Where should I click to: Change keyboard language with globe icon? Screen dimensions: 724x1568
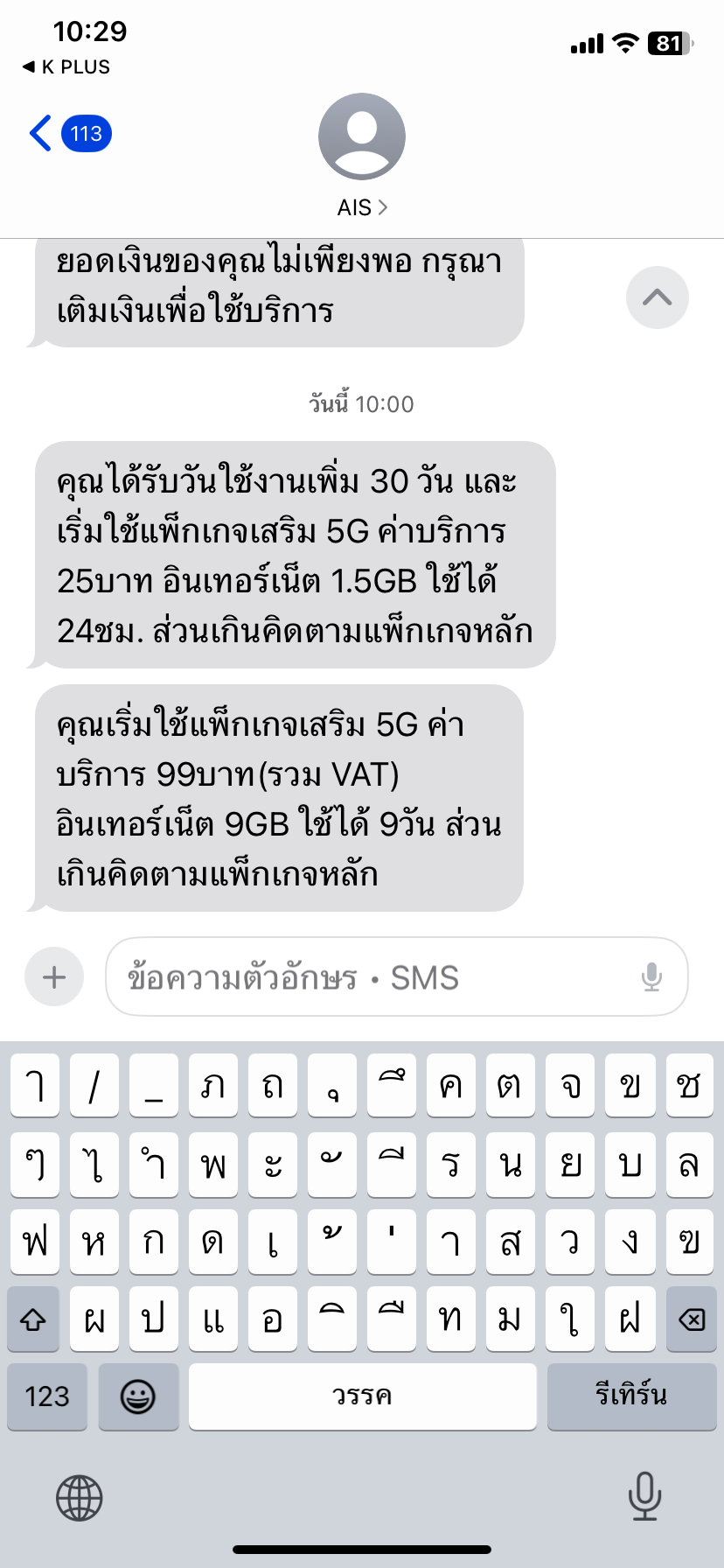coord(80,1497)
